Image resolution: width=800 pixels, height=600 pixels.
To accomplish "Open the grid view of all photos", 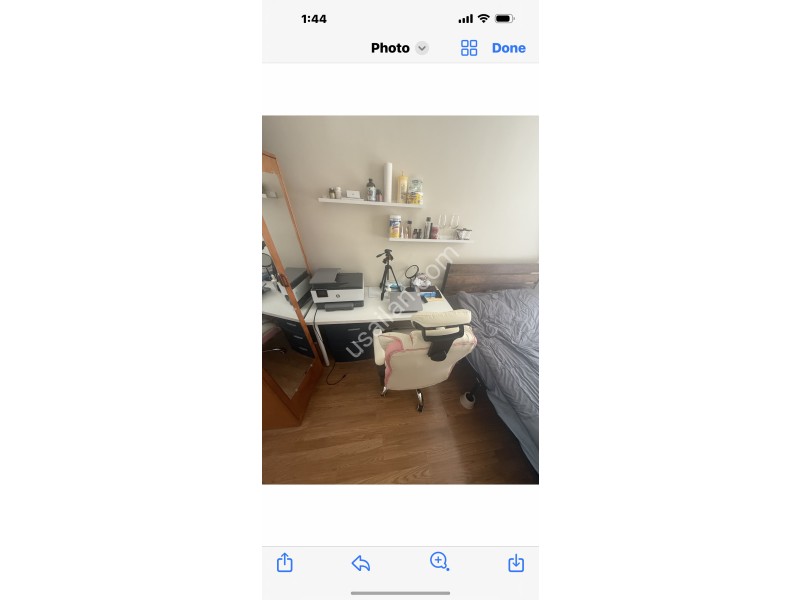I will (469, 48).
